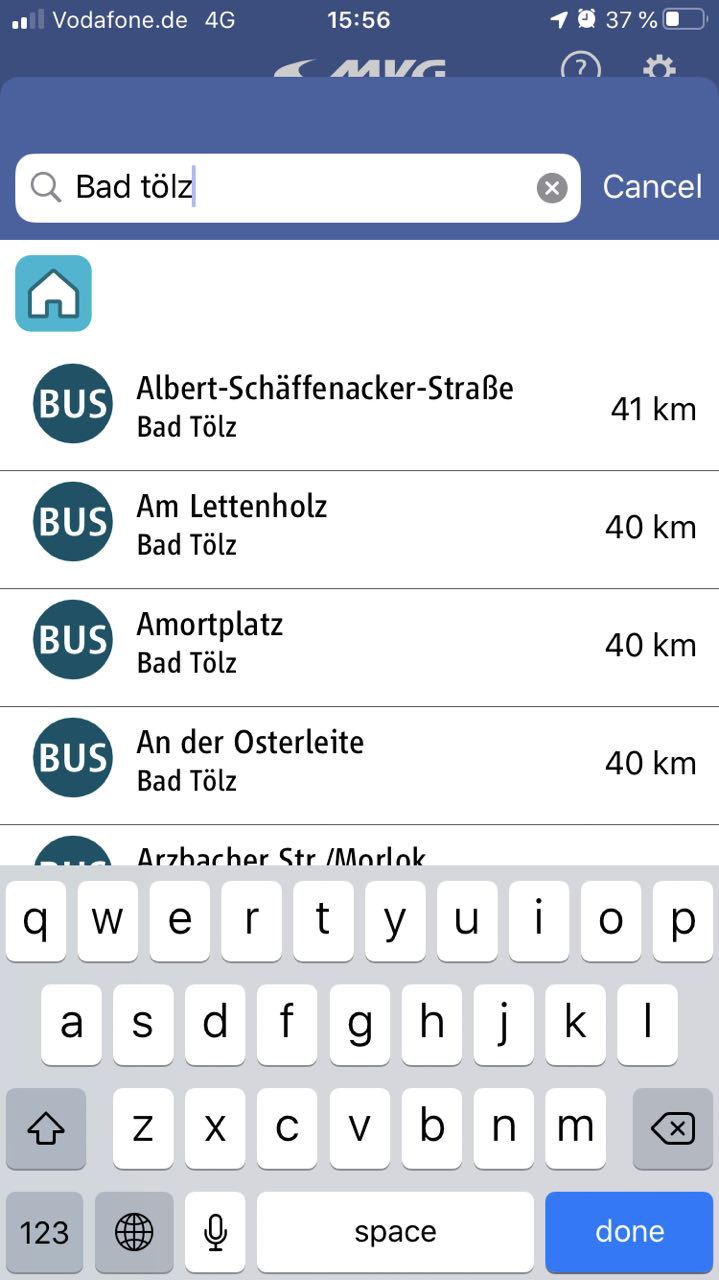Select the home location icon
Screen dimensions: 719x1280
[53, 293]
